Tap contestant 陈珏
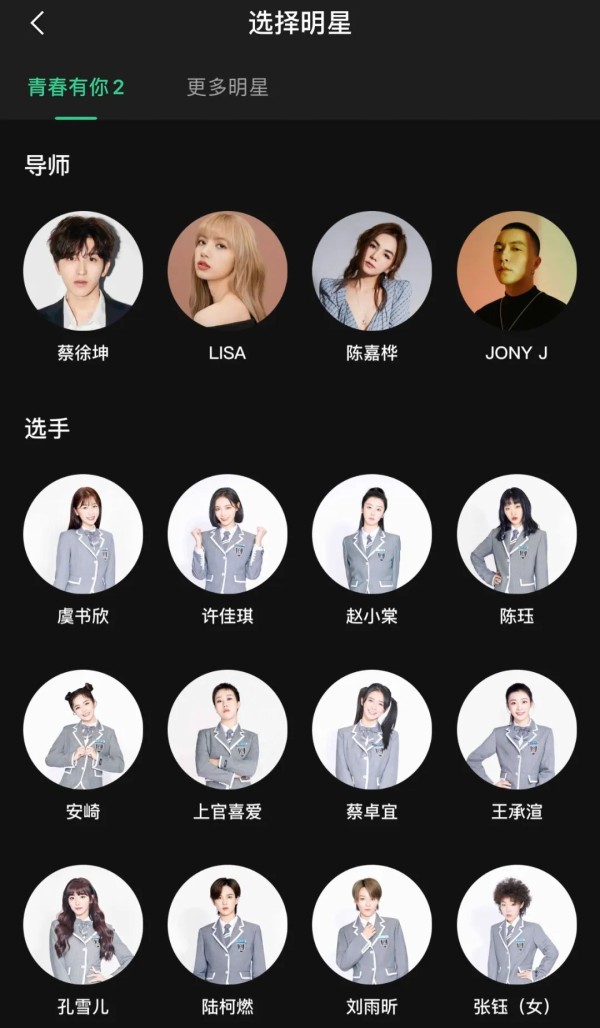This screenshot has width=600, height=1028. [x=516, y=534]
